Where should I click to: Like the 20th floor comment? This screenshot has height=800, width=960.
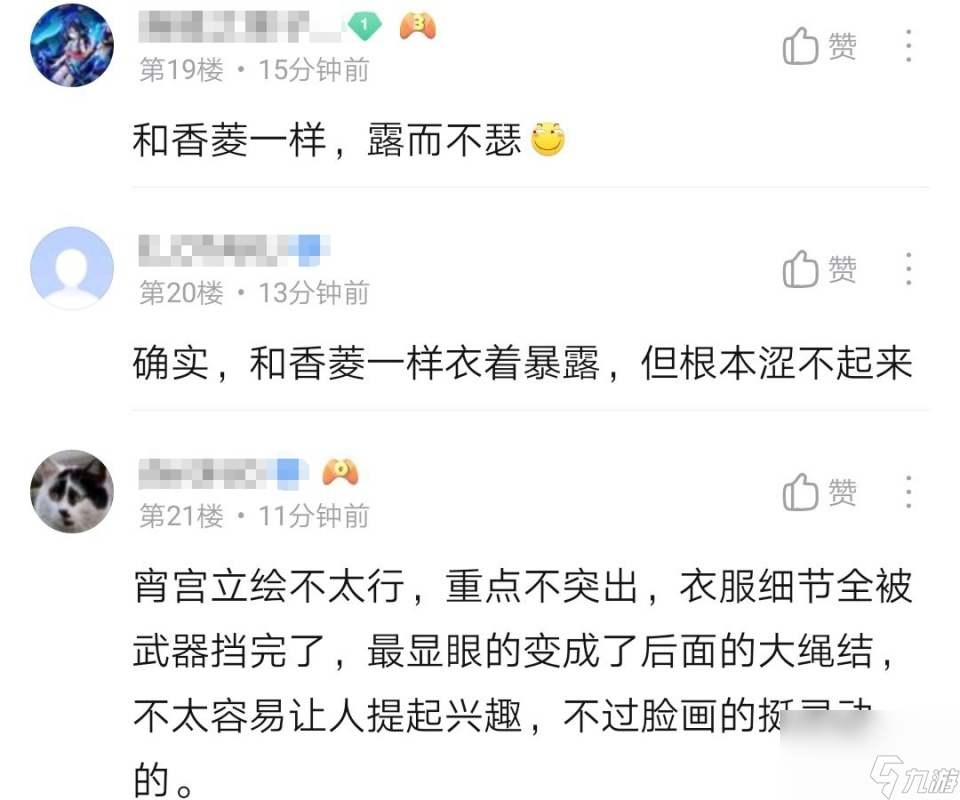click(819, 269)
